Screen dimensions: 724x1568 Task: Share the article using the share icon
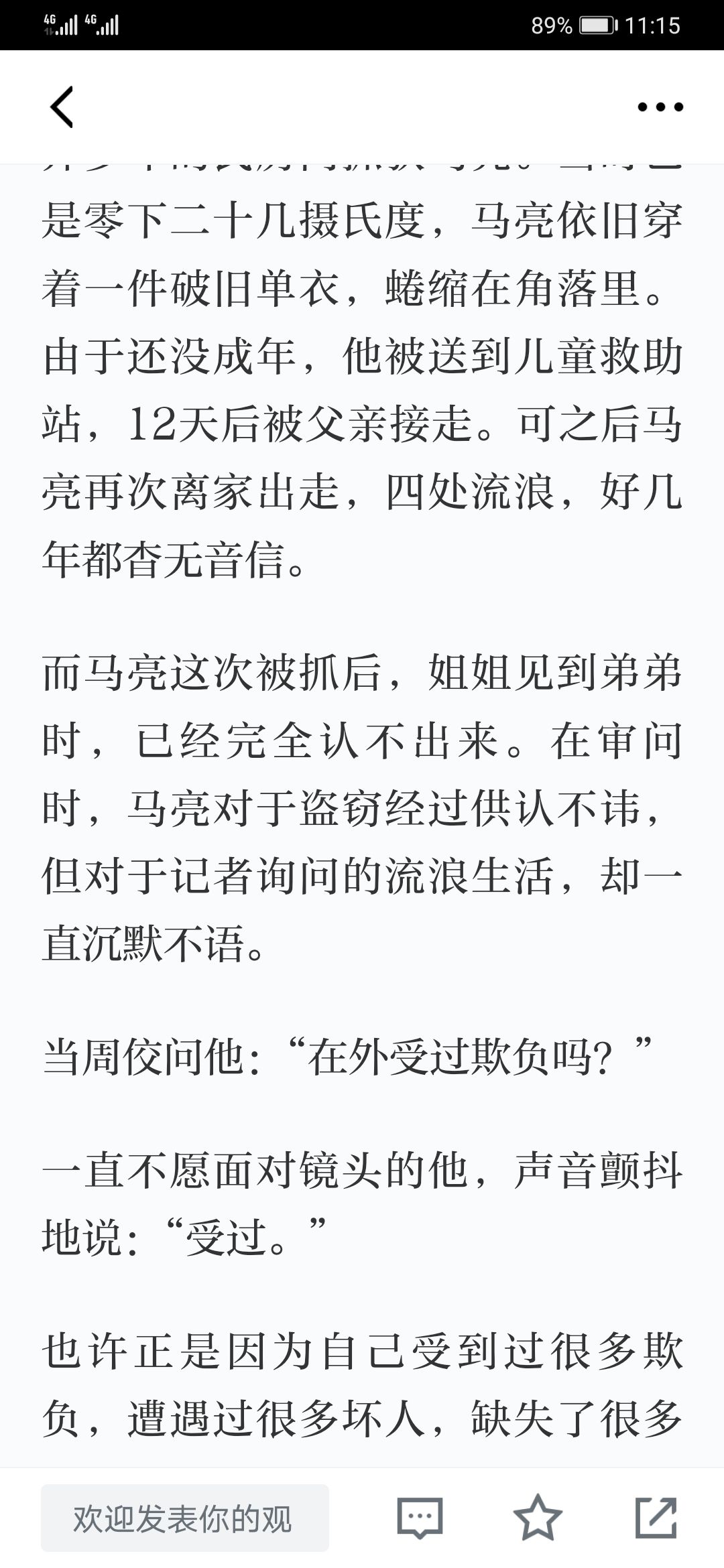(x=656, y=1518)
